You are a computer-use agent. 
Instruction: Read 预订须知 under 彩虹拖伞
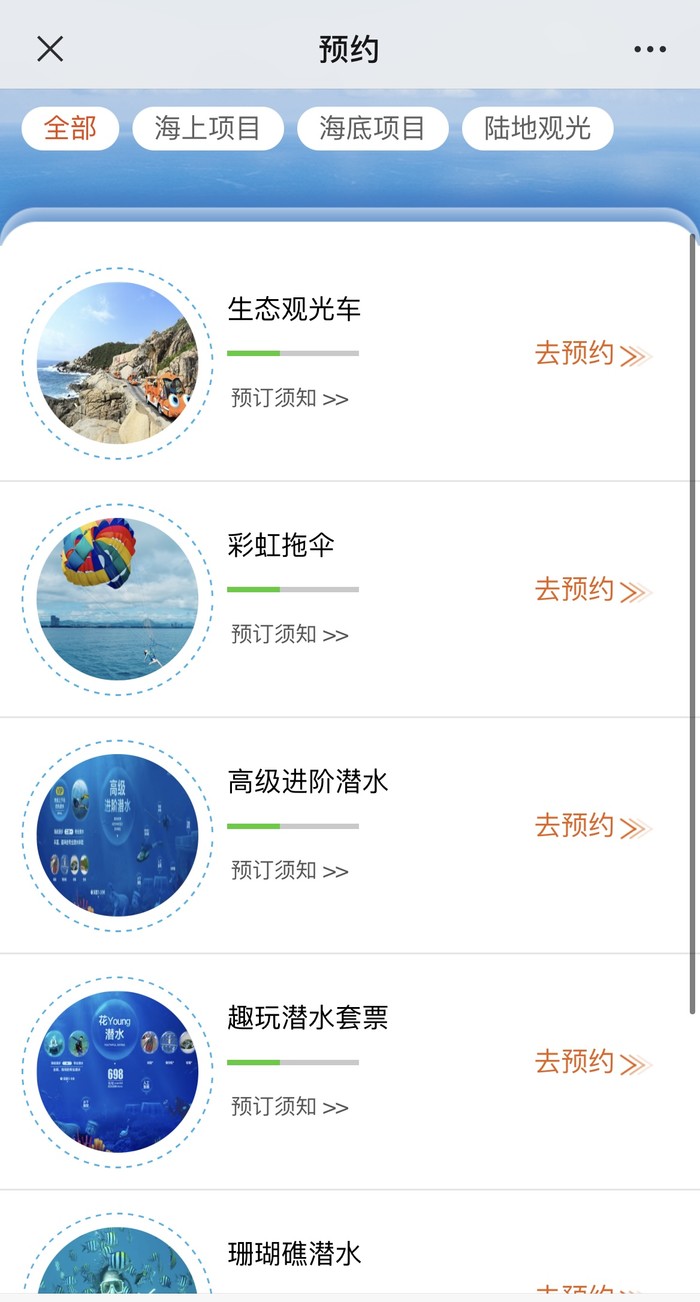(289, 634)
